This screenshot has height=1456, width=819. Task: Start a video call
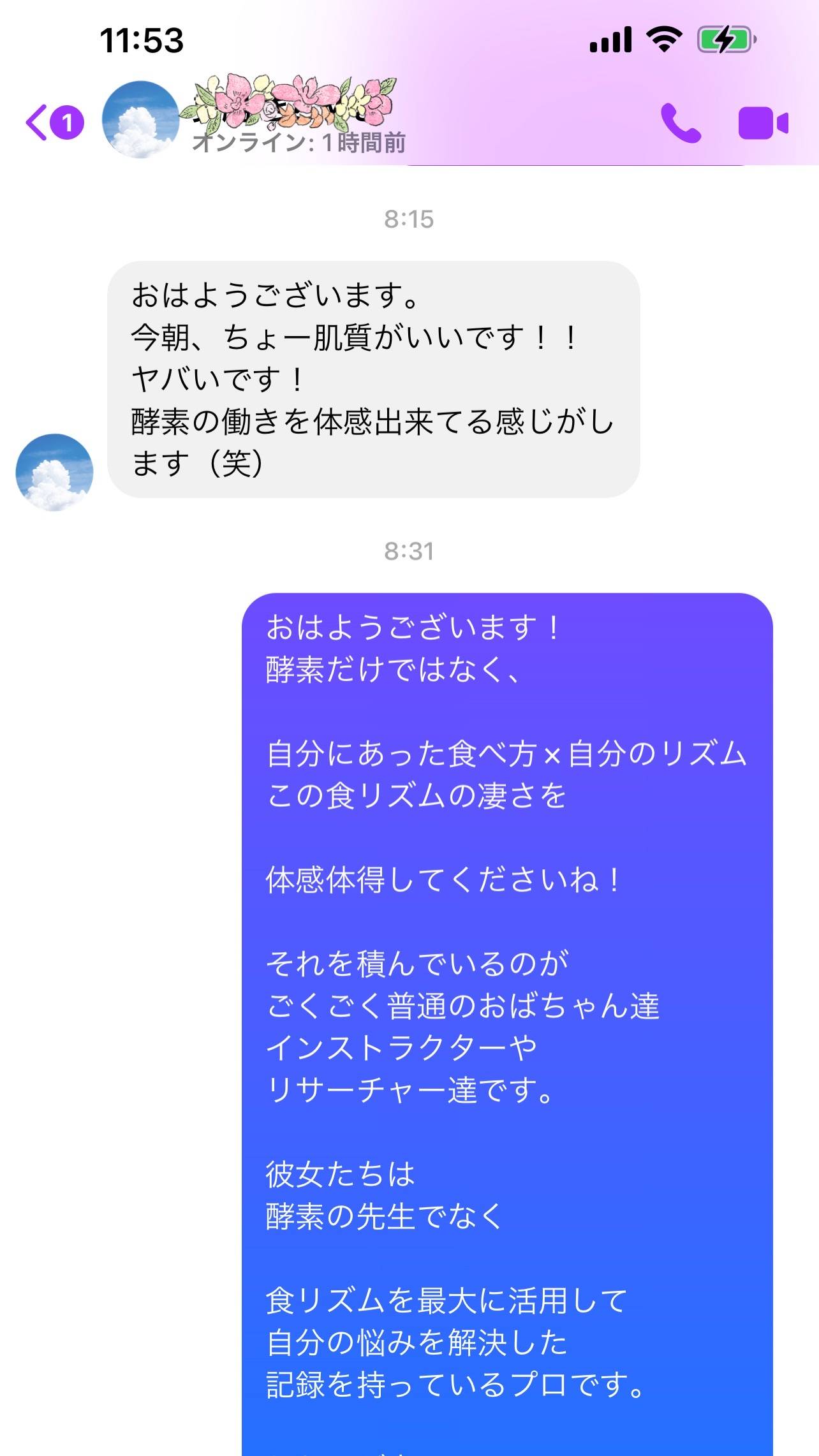[x=763, y=122]
